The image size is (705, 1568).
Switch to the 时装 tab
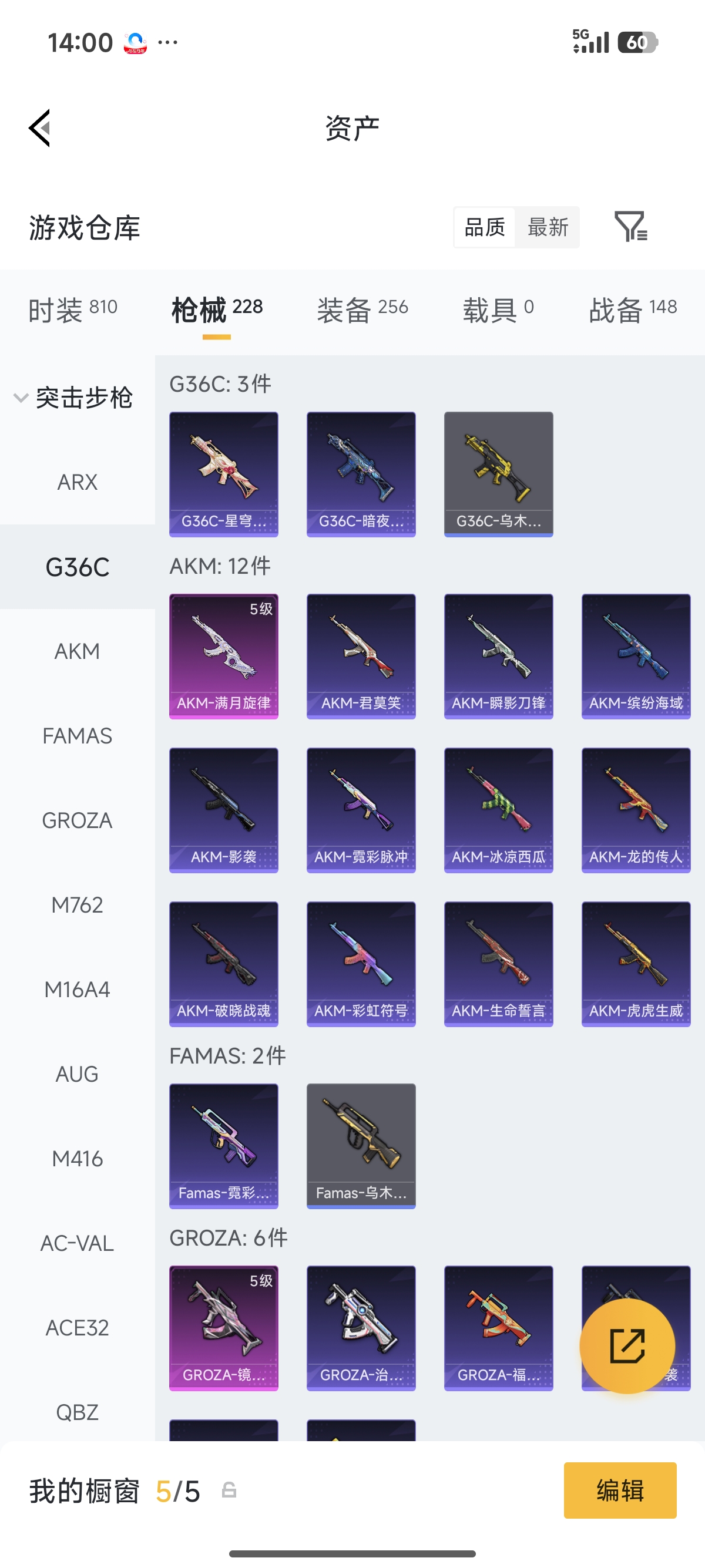tap(73, 309)
